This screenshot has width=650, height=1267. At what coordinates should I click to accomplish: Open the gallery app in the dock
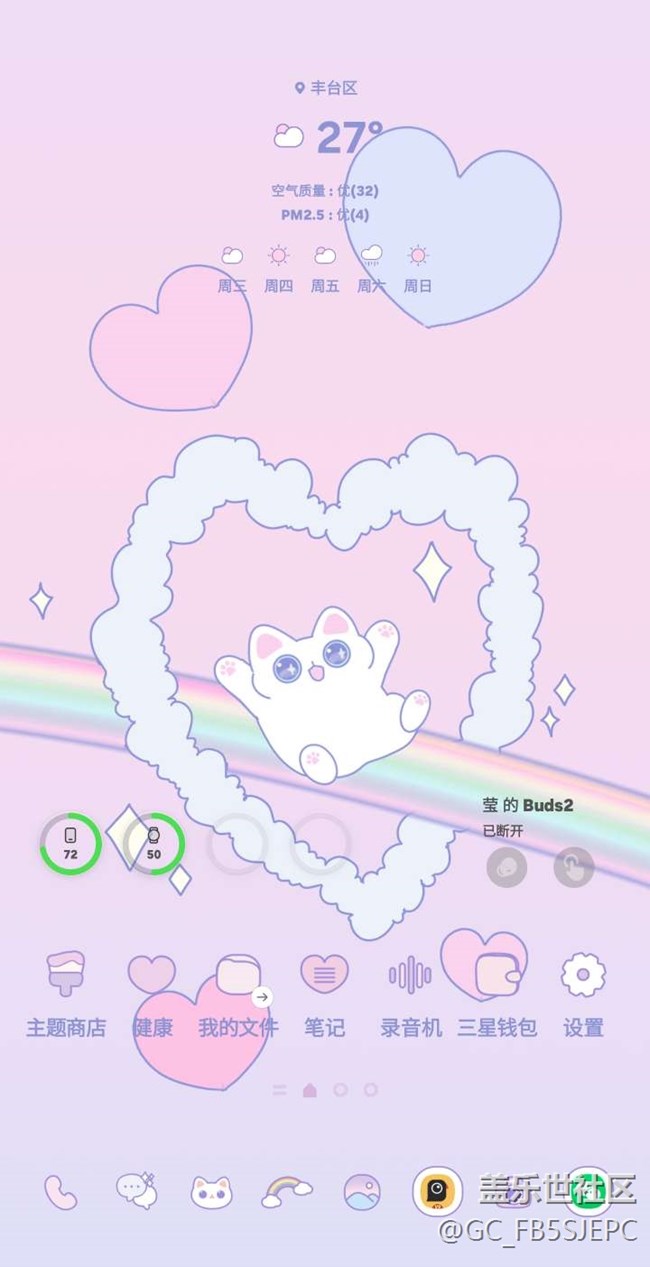(x=362, y=1192)
